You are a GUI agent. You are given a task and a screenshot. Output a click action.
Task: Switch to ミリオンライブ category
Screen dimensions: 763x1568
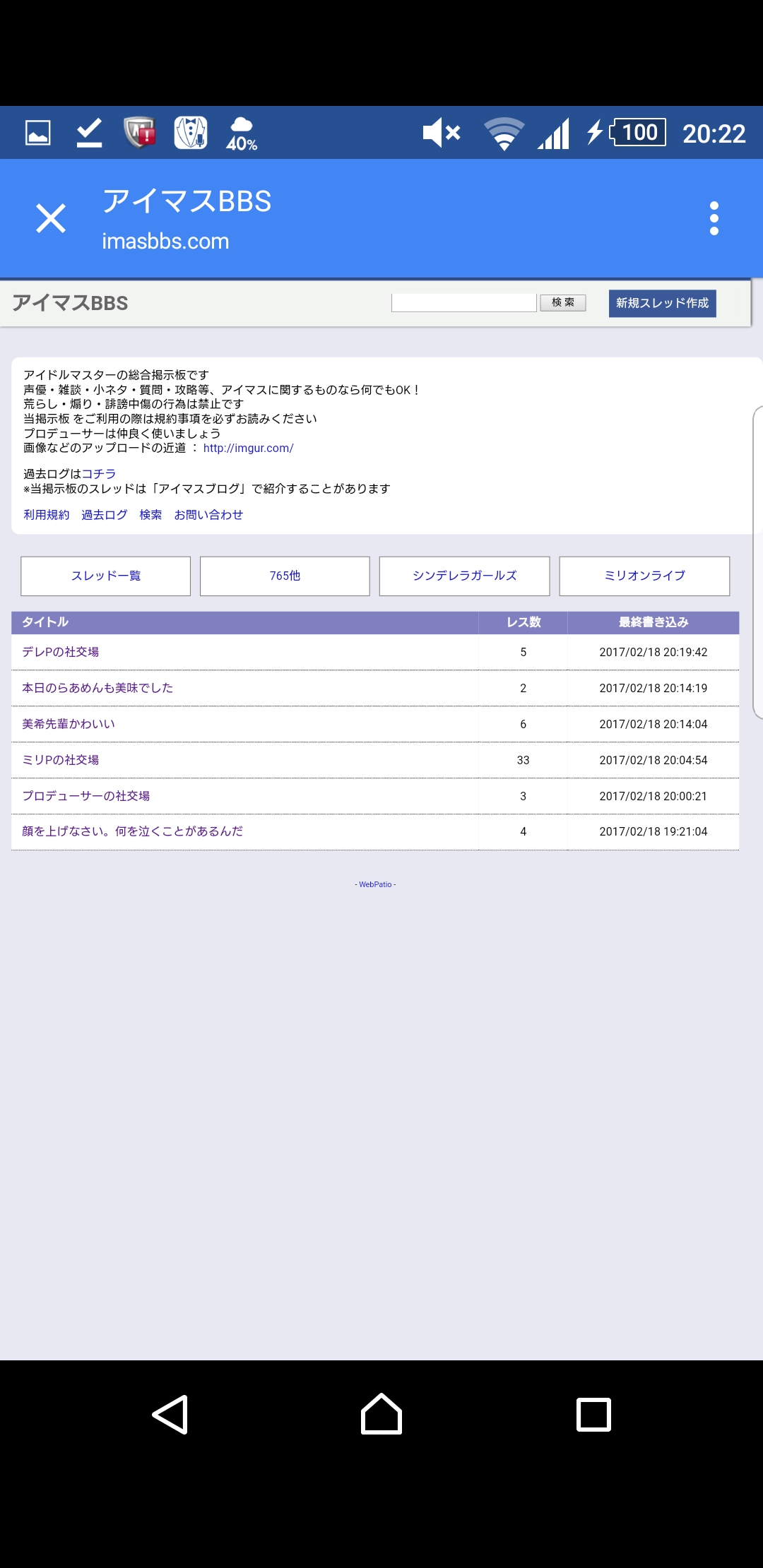tap(644, 576)
